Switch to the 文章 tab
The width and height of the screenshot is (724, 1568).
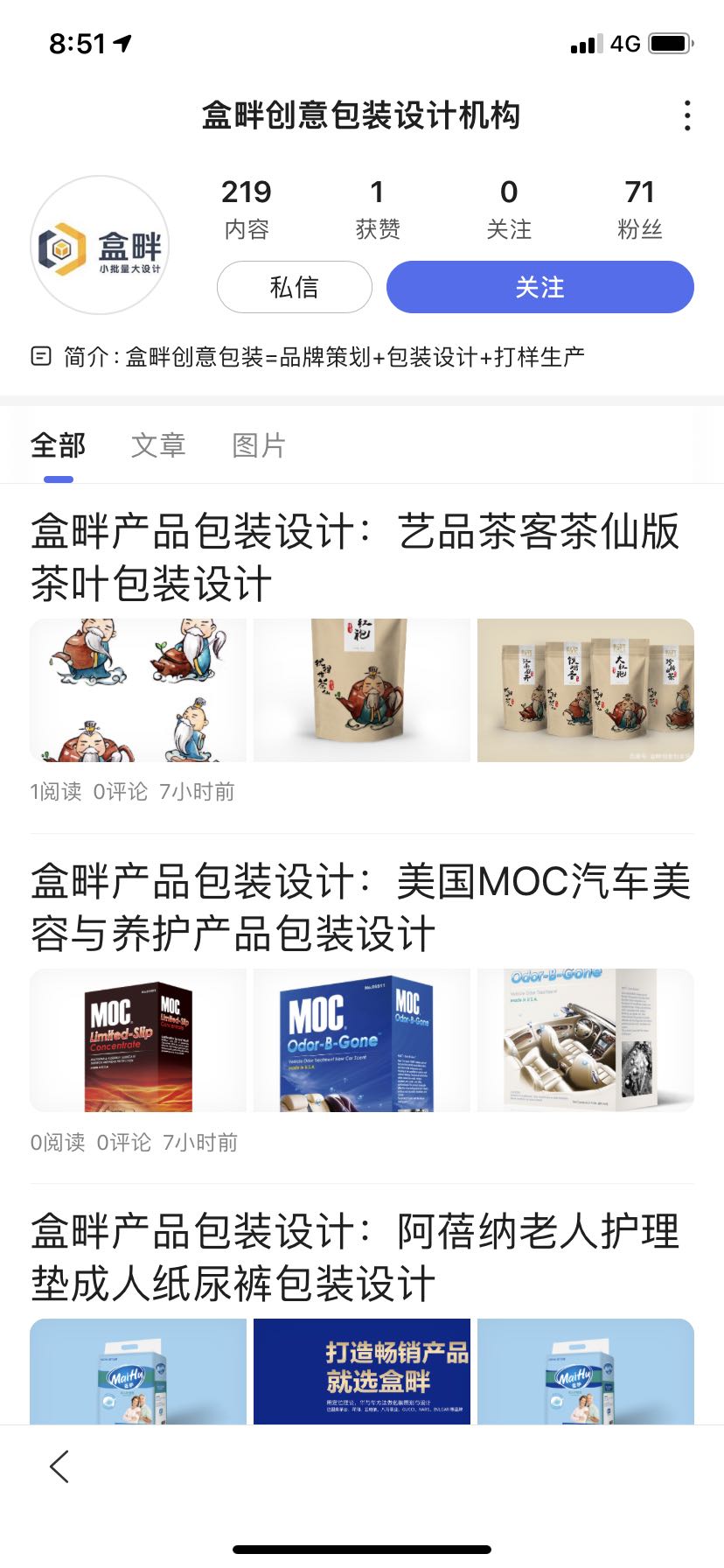pyautogui.click(x=158, y=445)
